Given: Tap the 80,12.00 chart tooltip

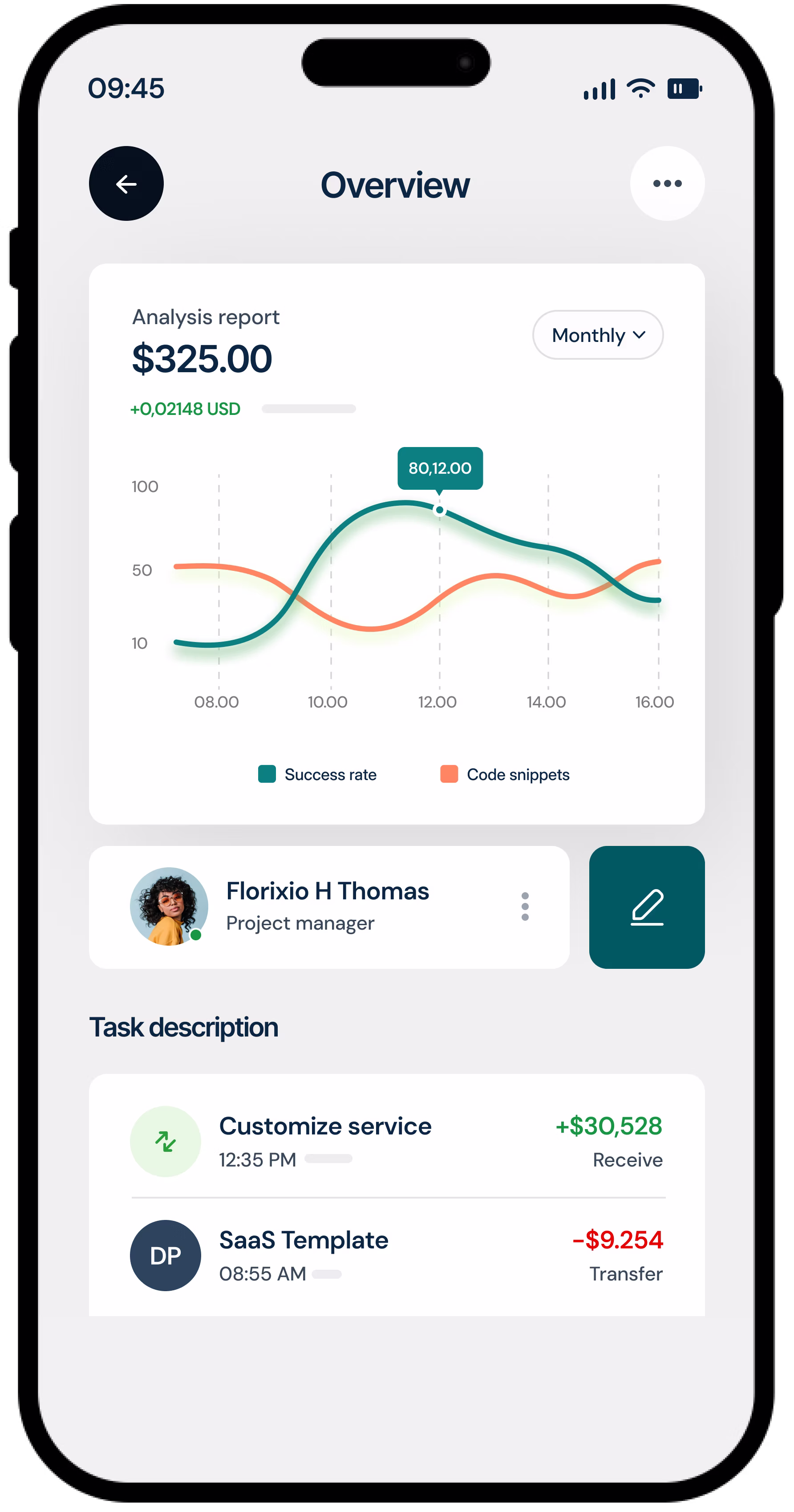Looking at the screenshot, I should click(x=440, y=468).
